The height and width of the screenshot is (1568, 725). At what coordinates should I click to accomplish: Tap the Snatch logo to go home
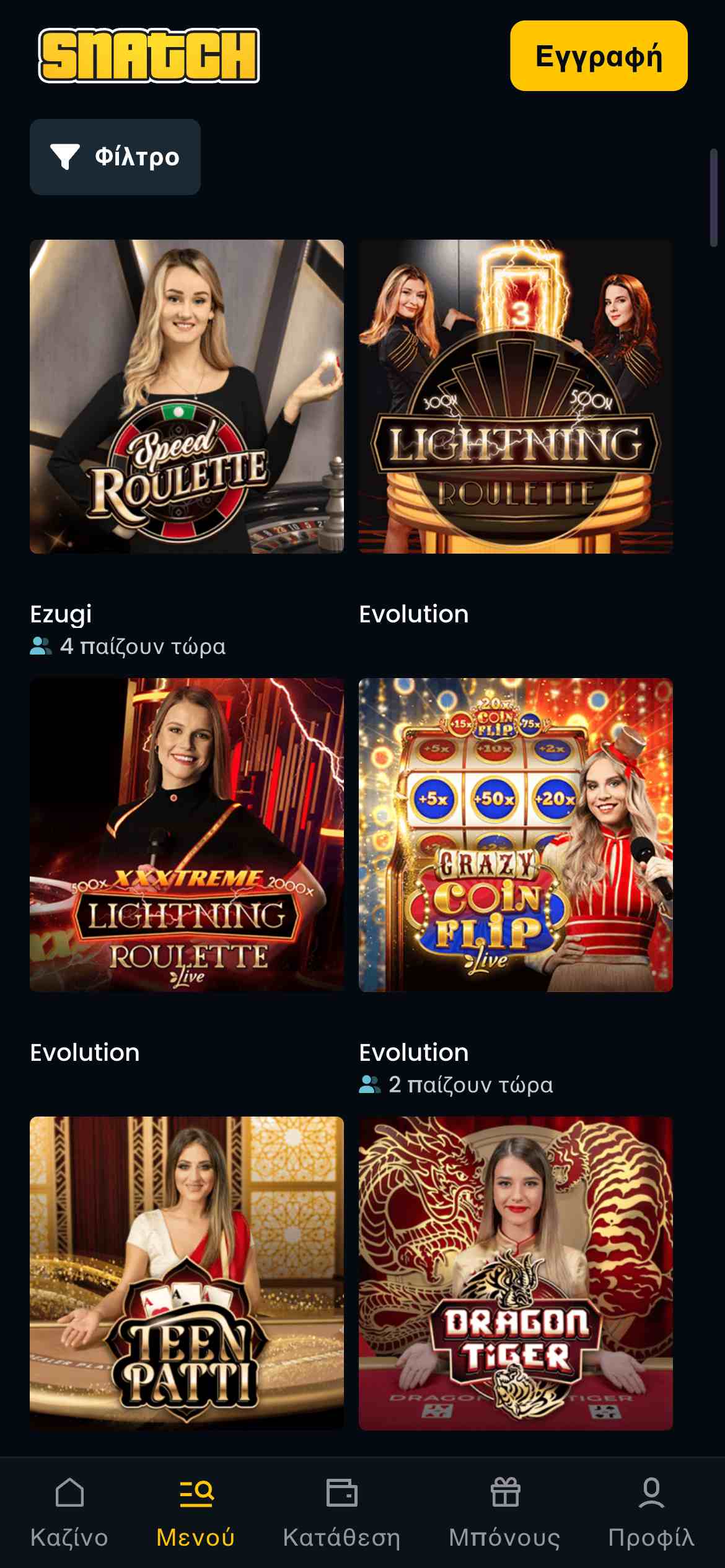pos(149,56)
